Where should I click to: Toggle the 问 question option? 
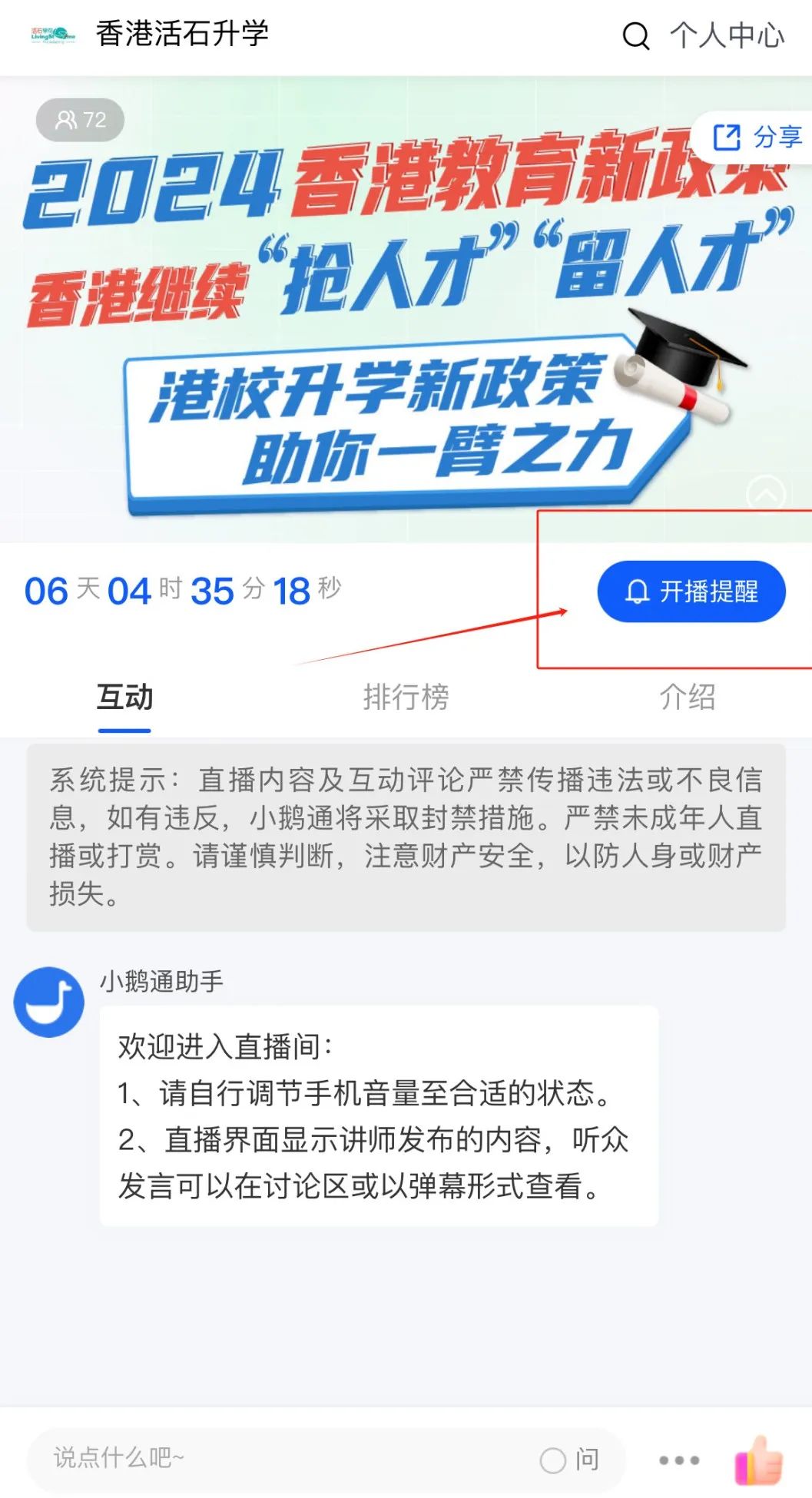click(570, 1460)
